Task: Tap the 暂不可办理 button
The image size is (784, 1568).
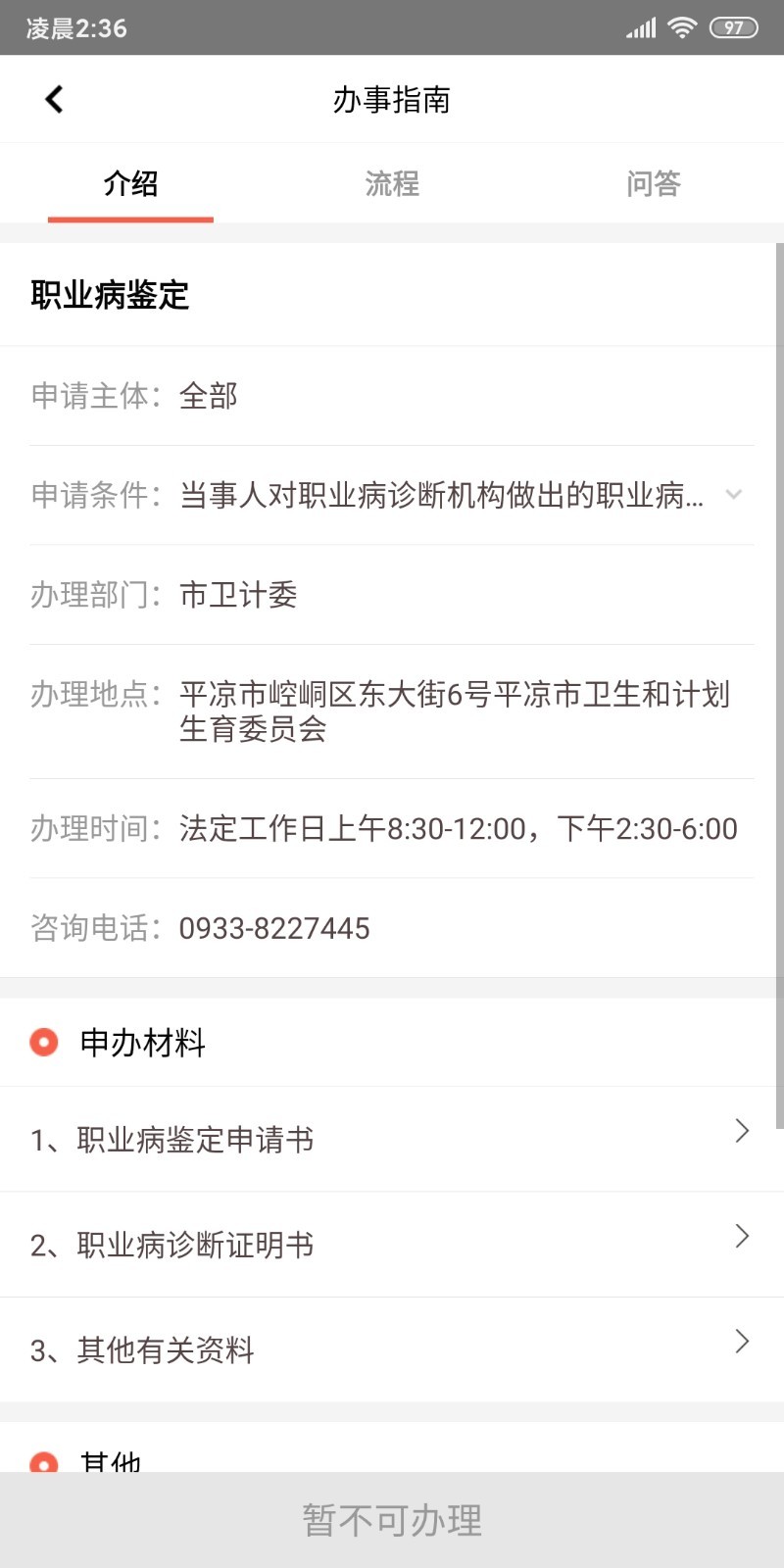Action: tap(392, 1520)
